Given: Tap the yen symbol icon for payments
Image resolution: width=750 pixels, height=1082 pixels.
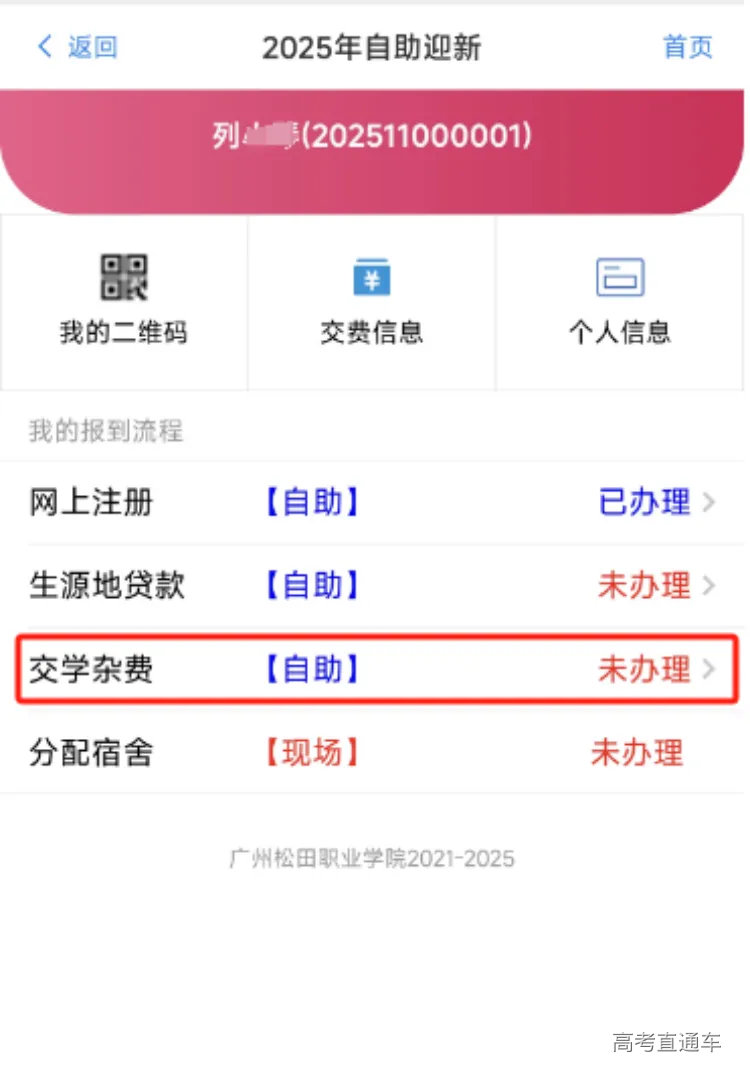Looking at the screenshot, I should pyautogui.click(x=371, y=276).
